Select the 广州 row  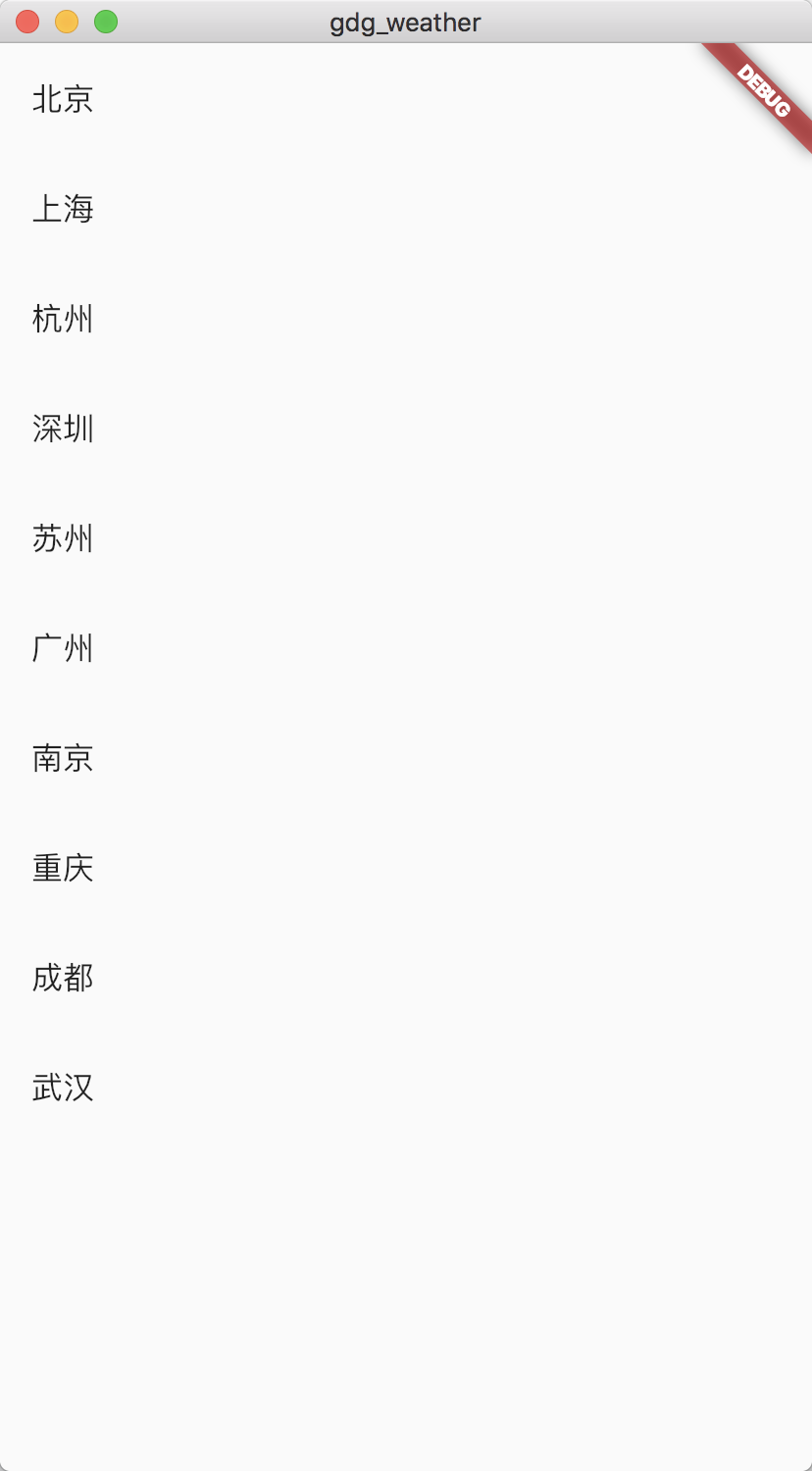[63, 648]
